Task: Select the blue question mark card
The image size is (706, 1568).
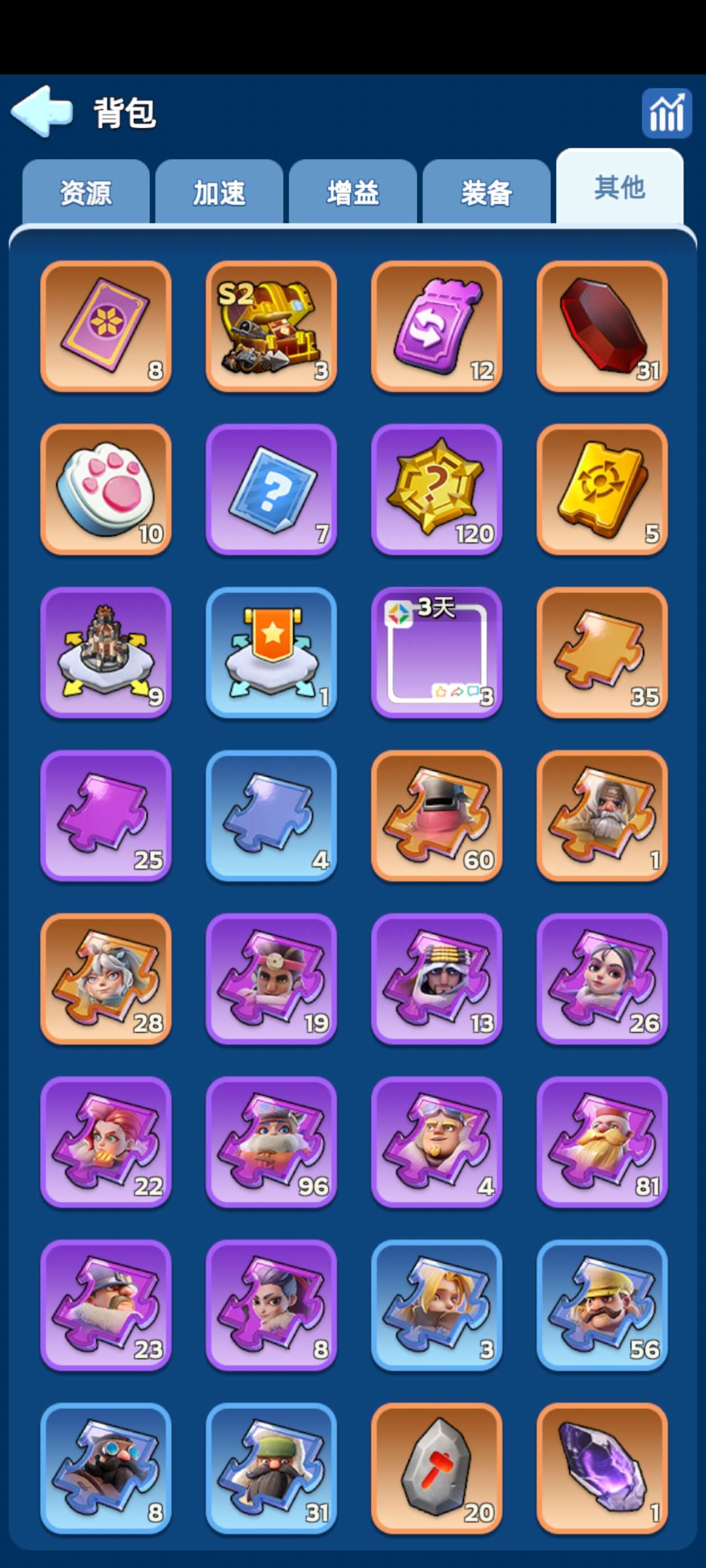Action: pyautogui.click(x=271, y=489)
